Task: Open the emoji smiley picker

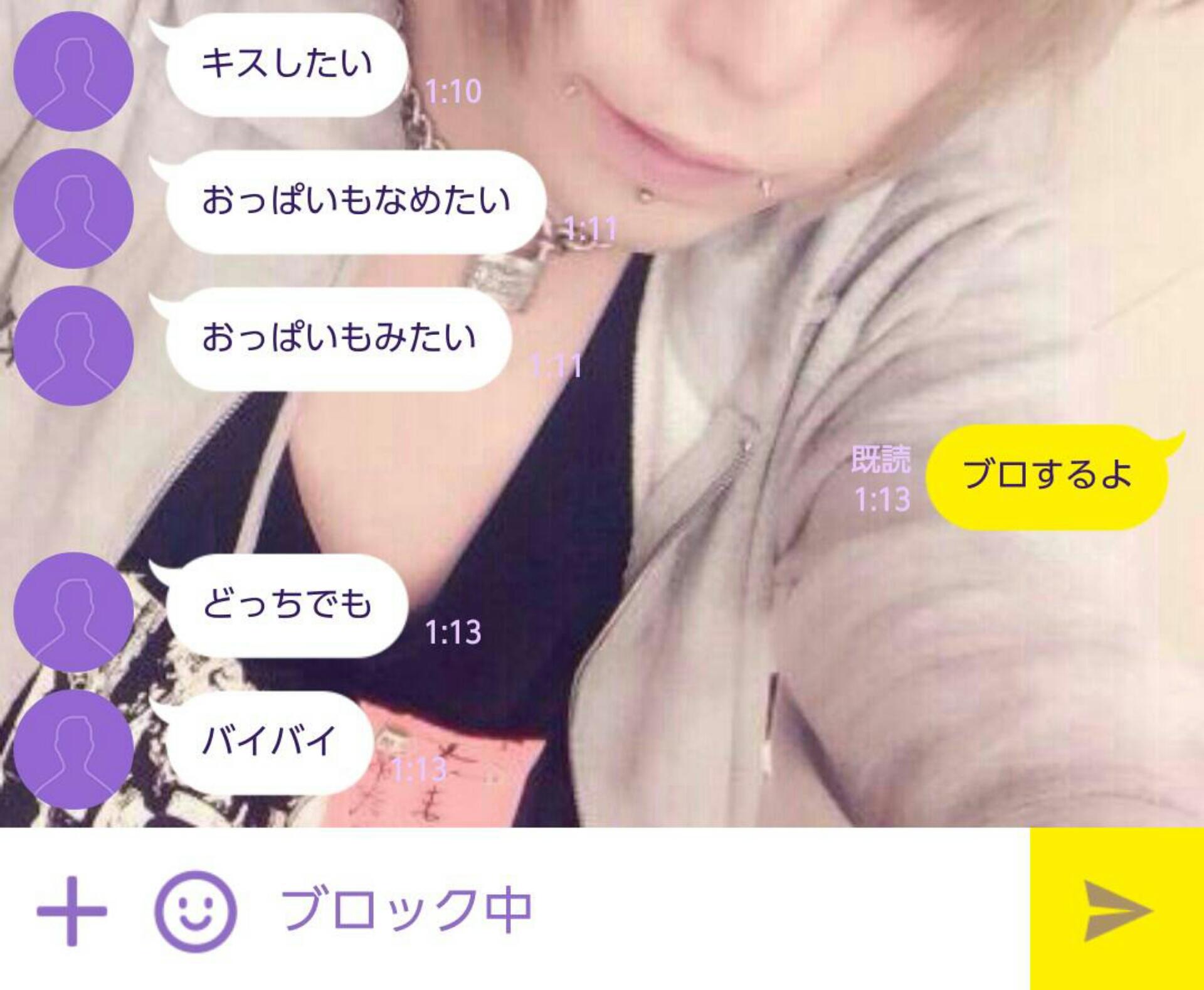Action: (196, 910)
